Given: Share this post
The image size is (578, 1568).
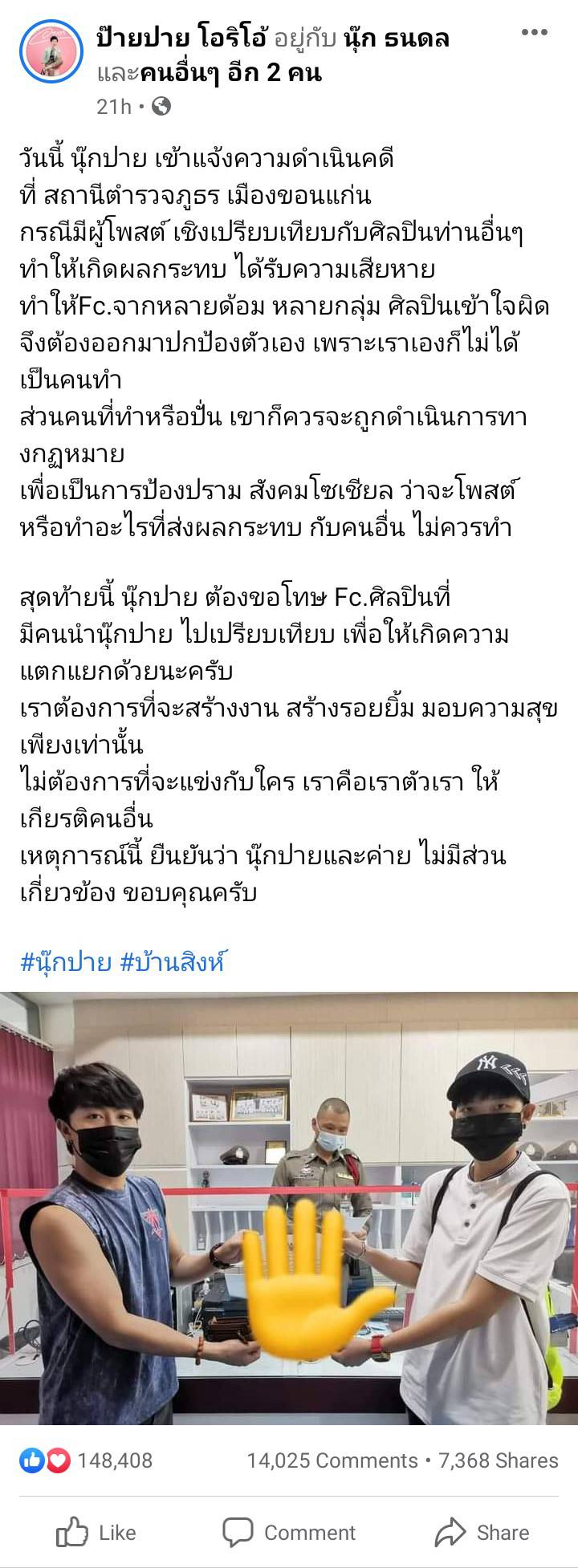Looking at the screenshot, I should point(482,1532).
